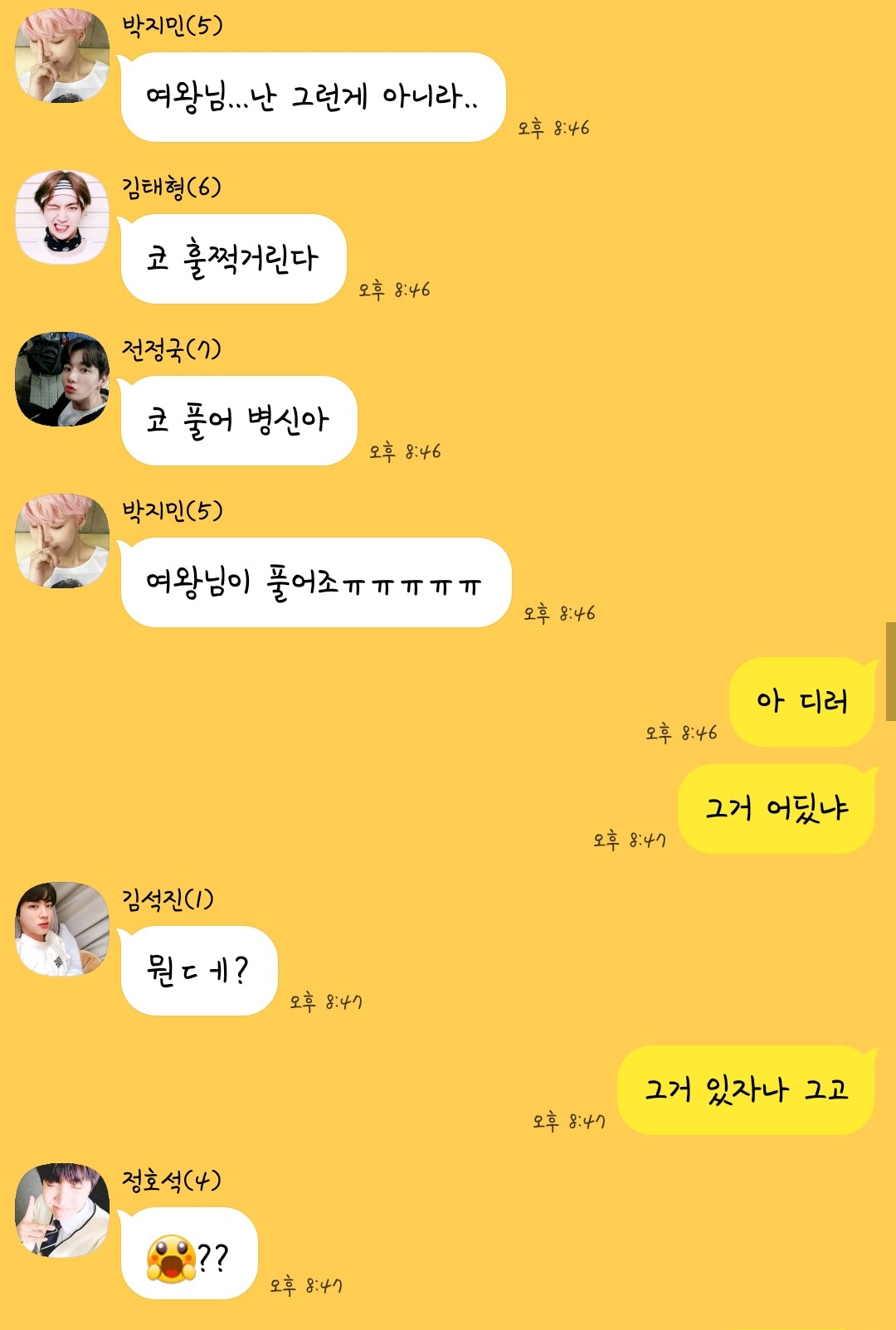View 정호석(4)'s profile avatar
896x1330 pixels.
coord(62,1210)
